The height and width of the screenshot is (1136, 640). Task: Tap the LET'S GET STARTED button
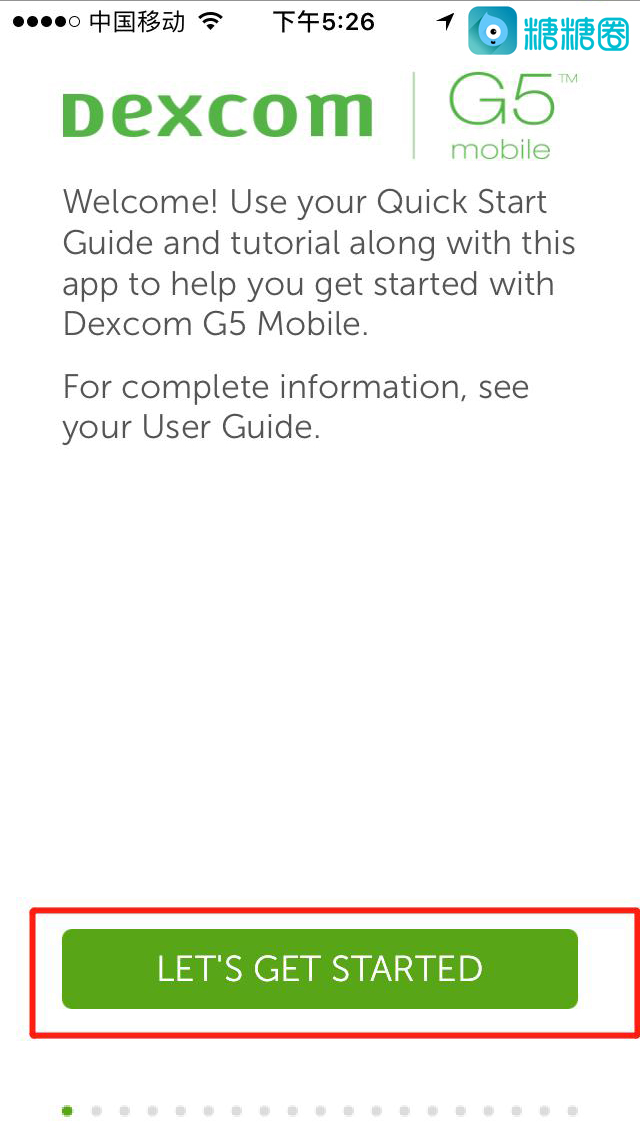320,968
